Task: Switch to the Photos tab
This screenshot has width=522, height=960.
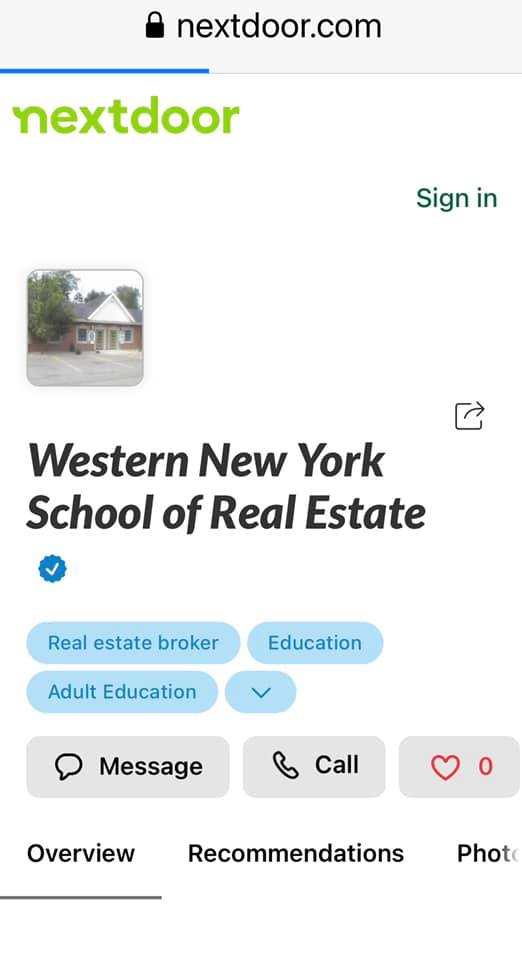Action: coord(488,853)
